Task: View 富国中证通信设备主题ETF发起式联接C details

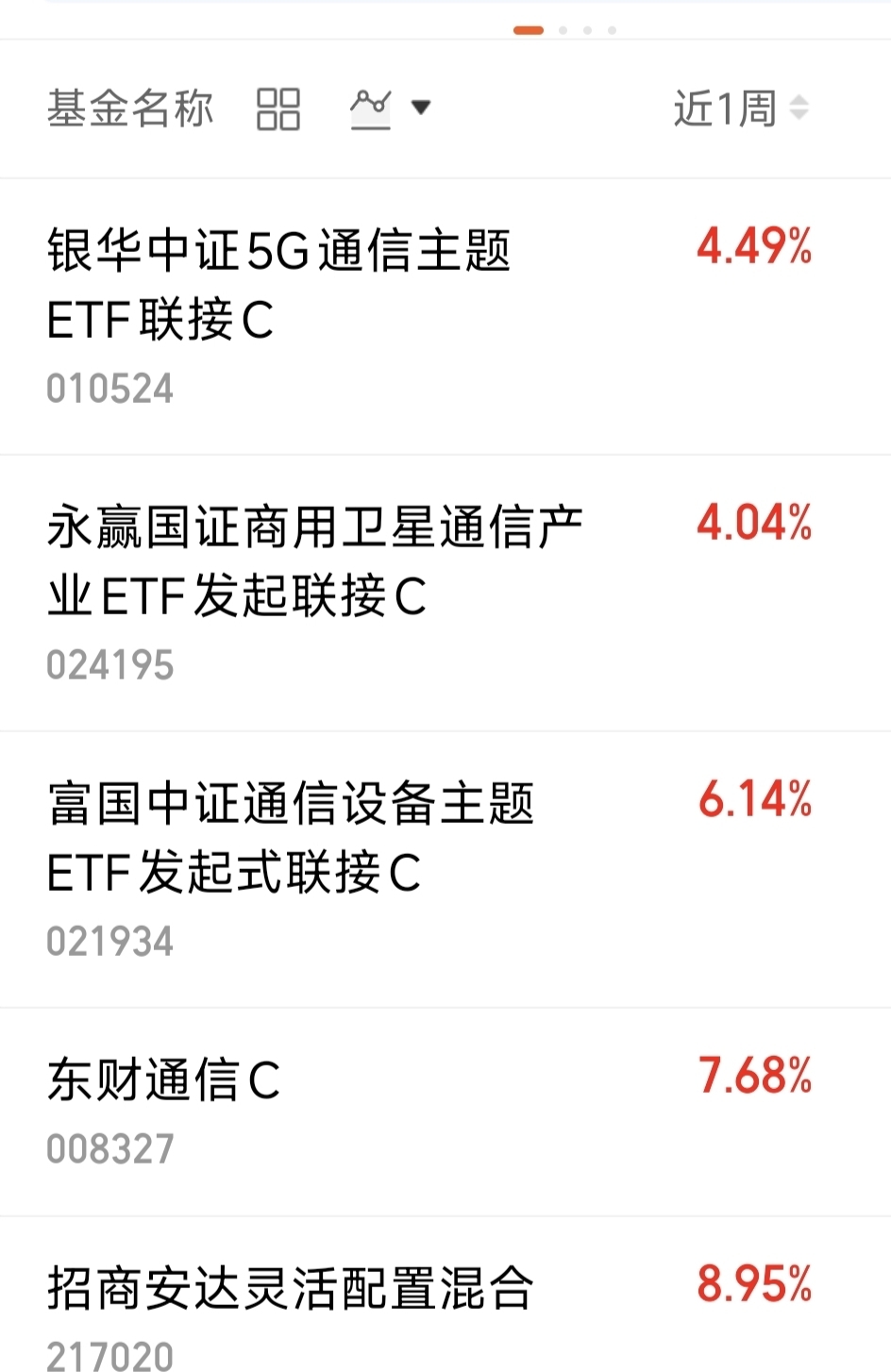Action: pos(291,838)
